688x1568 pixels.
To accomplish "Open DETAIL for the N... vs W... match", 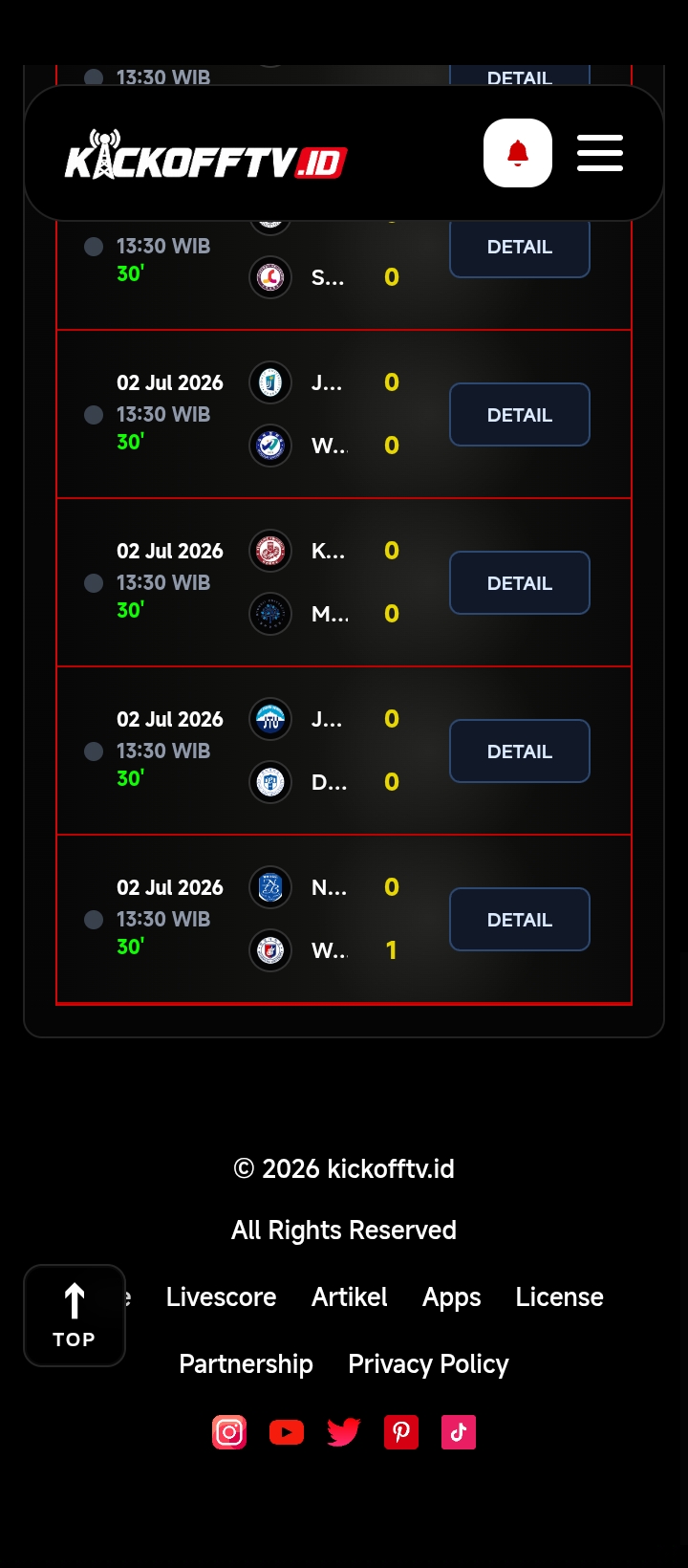I will 520,920.
